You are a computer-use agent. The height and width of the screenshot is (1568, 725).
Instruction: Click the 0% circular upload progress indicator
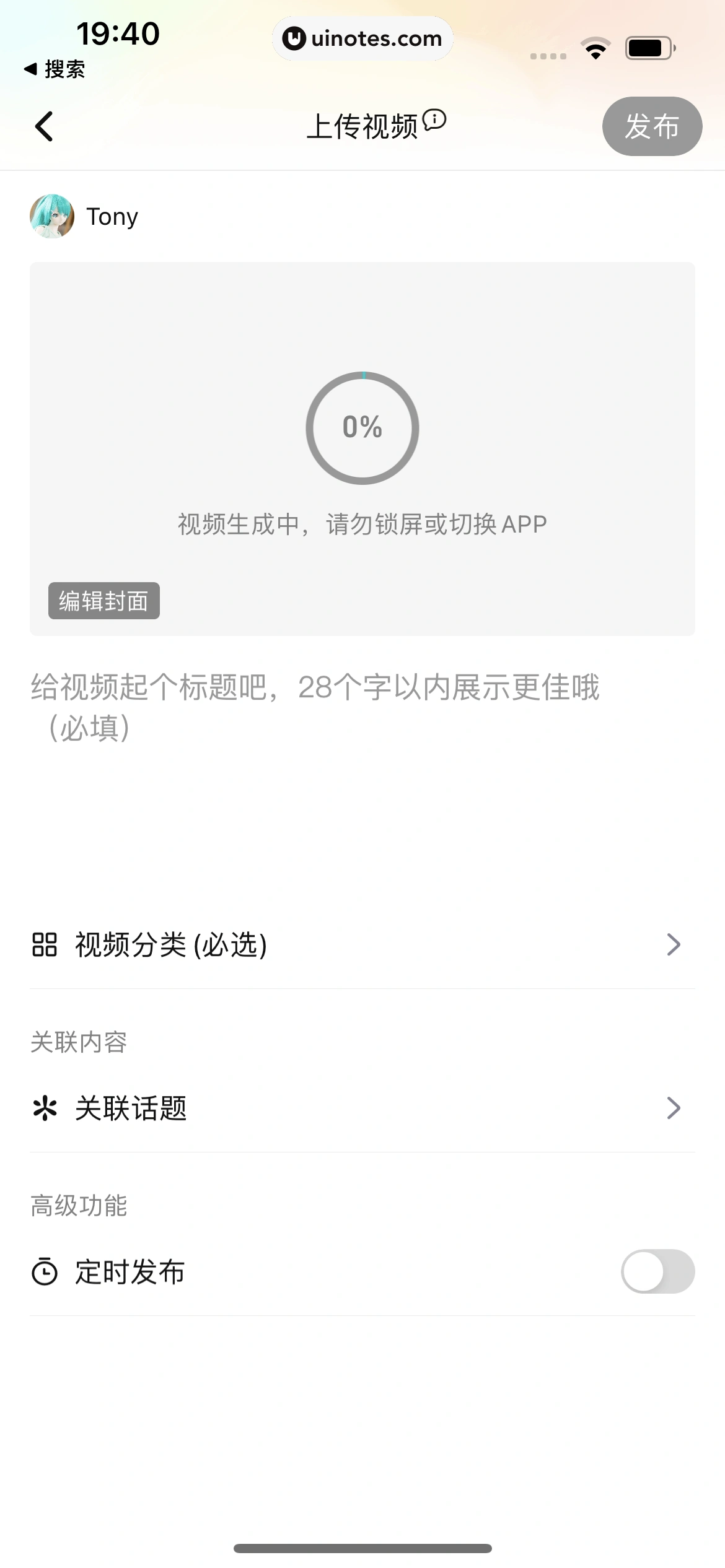coord(362,428)
